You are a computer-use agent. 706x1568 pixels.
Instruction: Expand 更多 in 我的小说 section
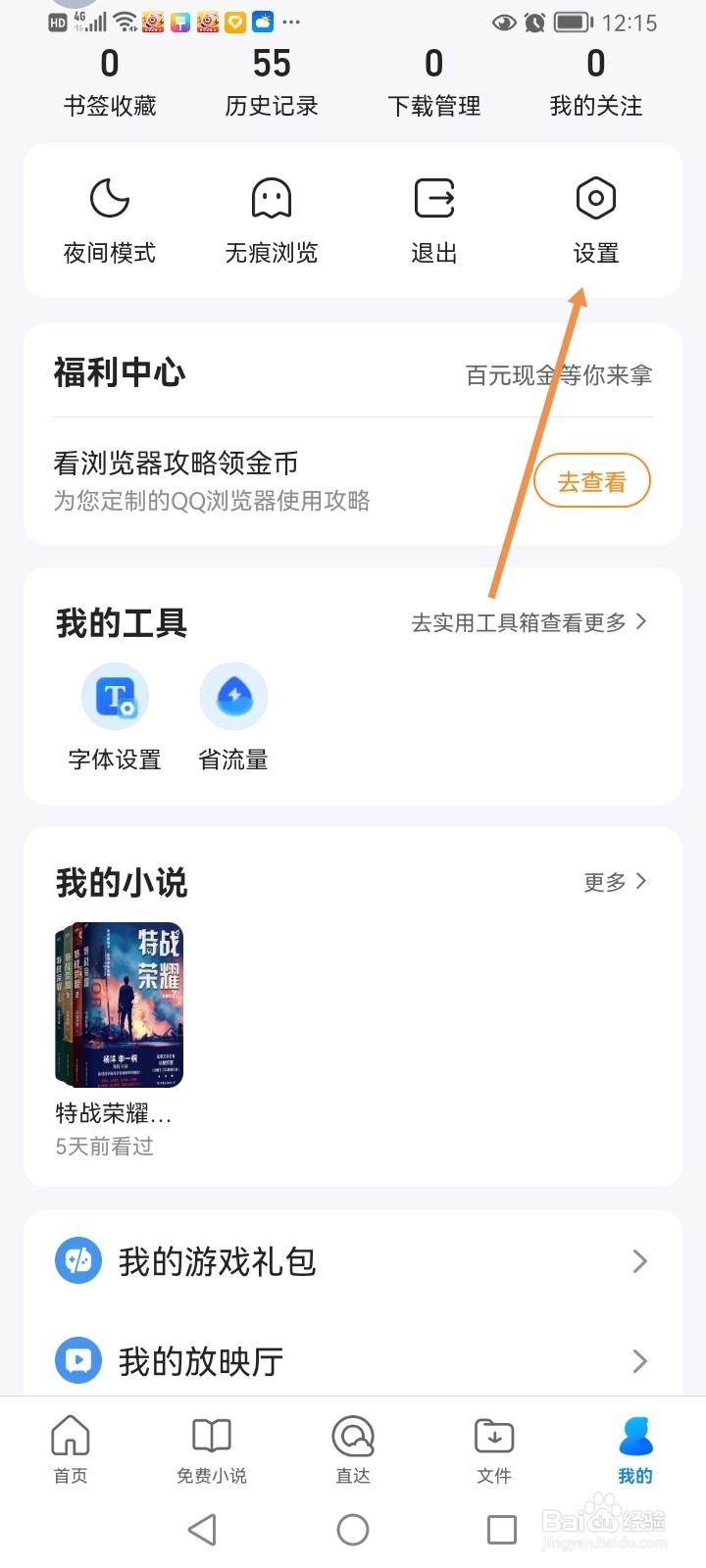[x=616, y=881]
